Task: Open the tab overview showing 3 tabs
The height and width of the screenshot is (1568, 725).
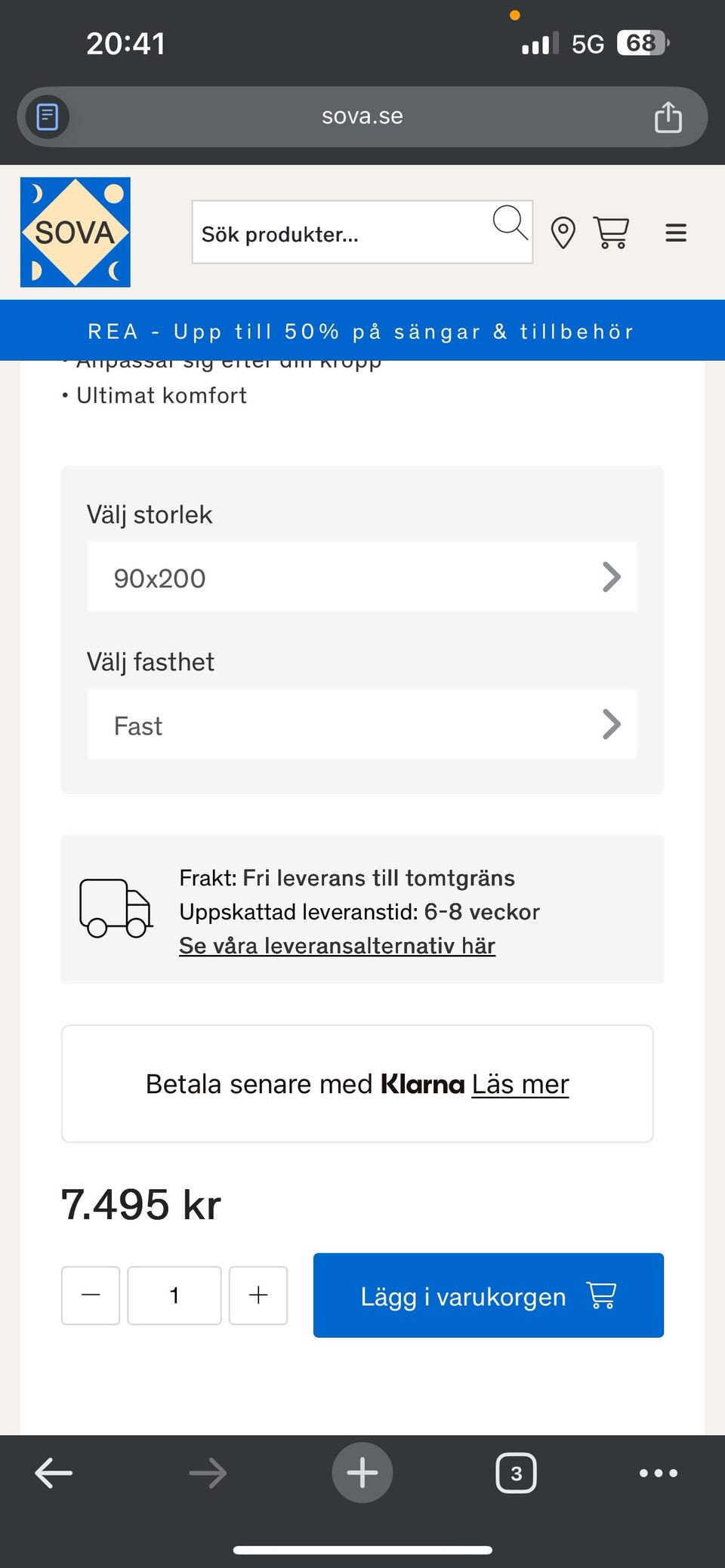Action: 517,1472
